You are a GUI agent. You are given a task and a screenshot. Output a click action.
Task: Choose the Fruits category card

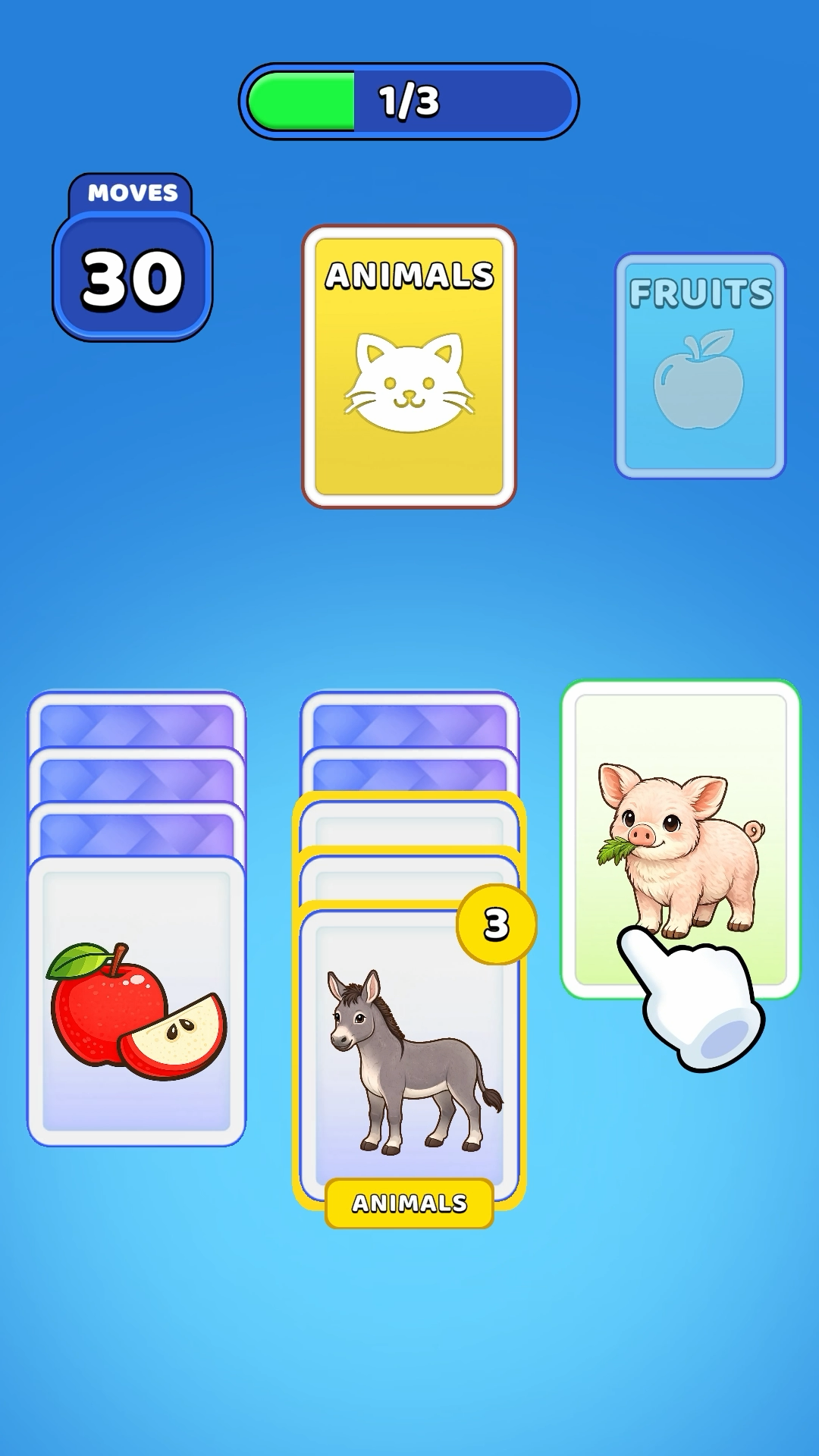[700, 366]
